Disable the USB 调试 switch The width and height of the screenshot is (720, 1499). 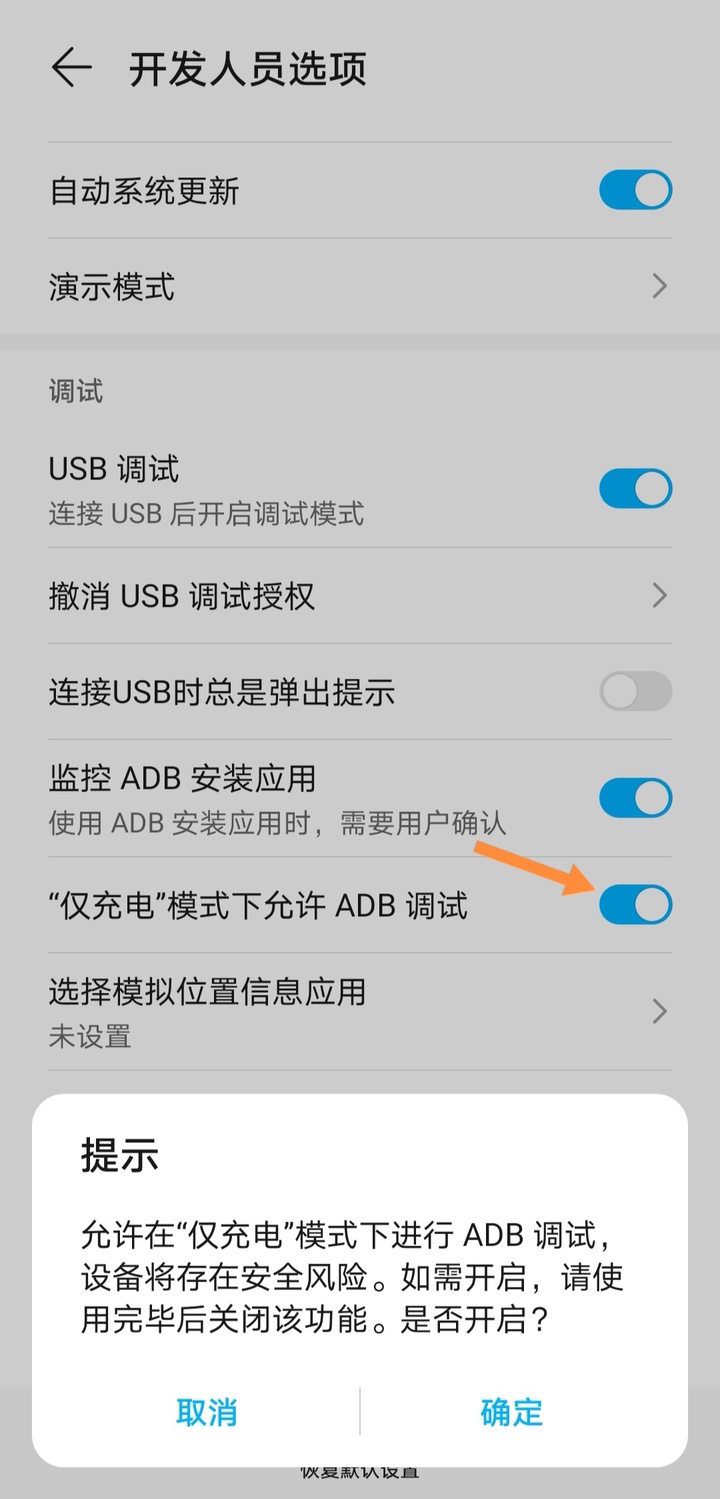coord(635,487)
